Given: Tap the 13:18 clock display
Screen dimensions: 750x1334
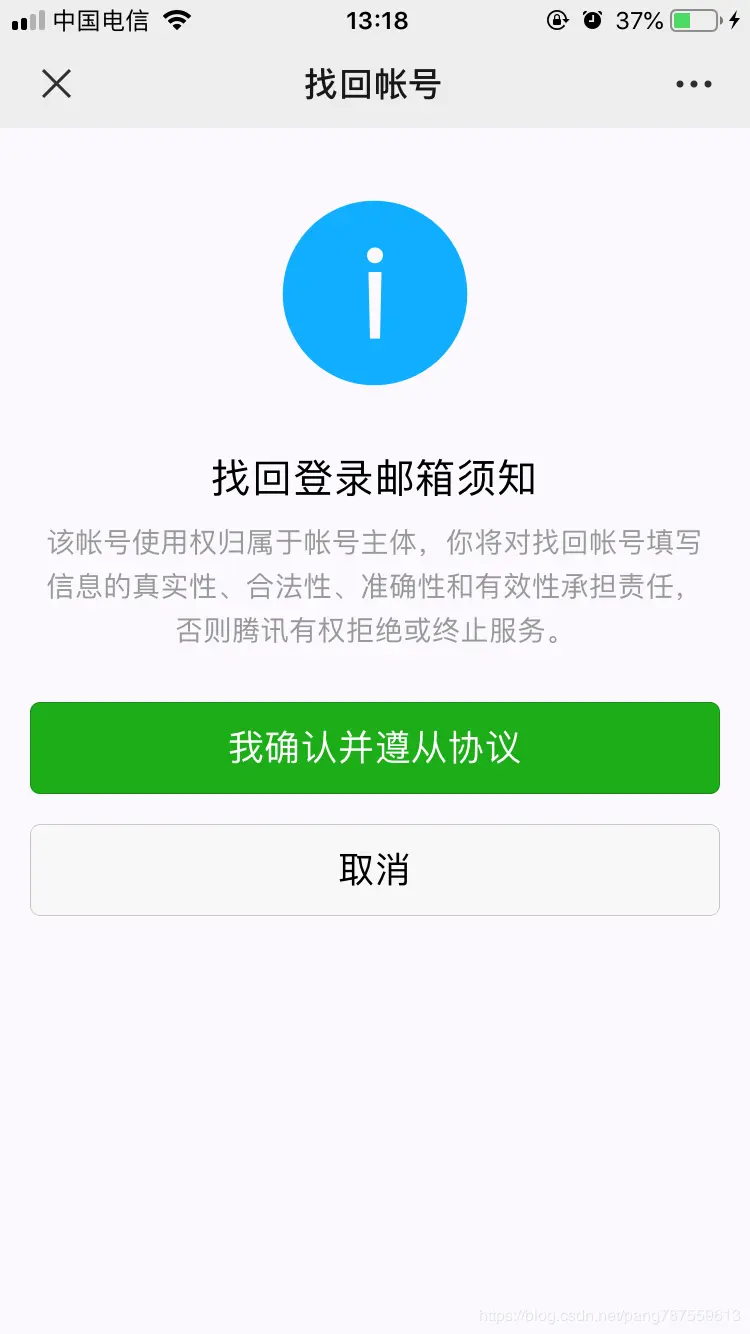Looking at the screenshot, I should pyautogui.click(x=375, y=19).
